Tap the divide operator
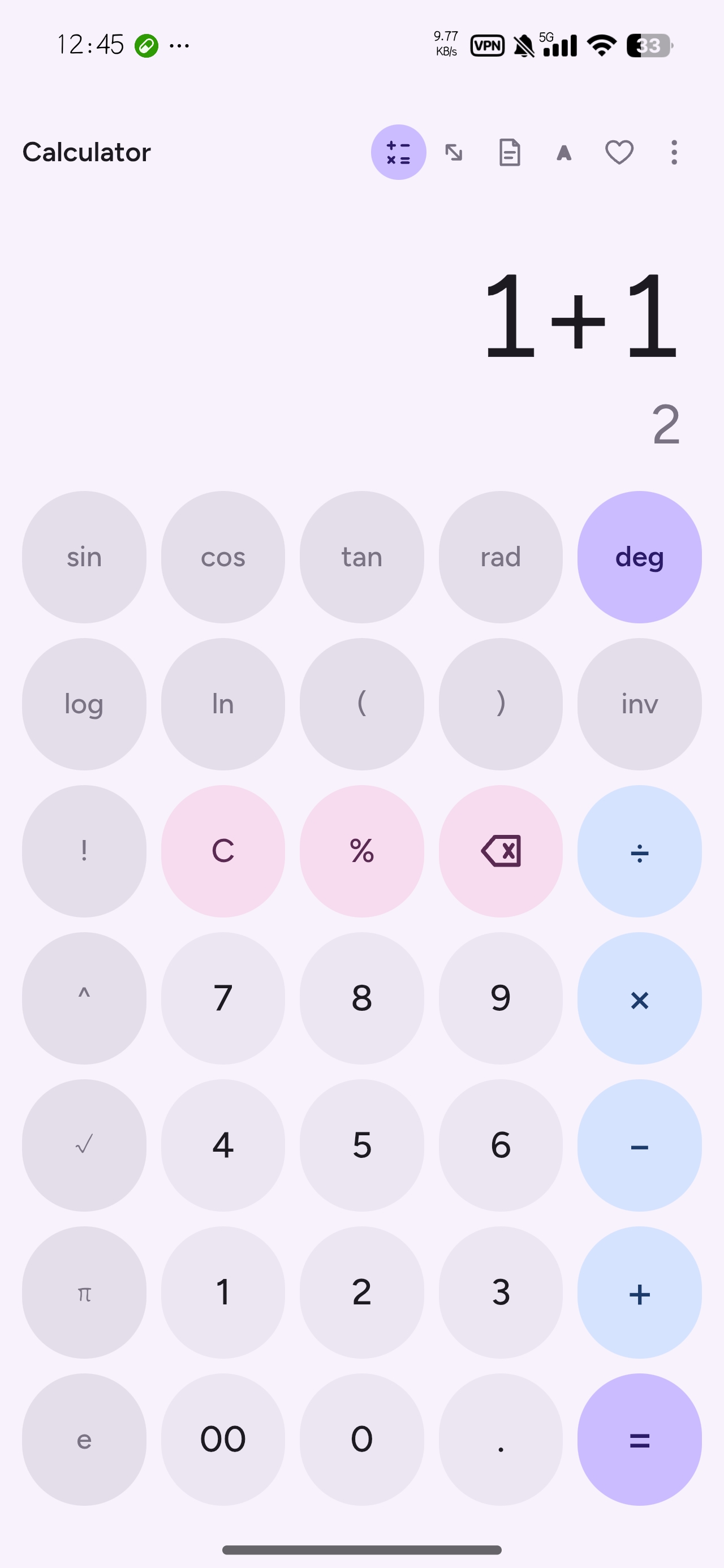724x1568 pixels. [639, 851]
